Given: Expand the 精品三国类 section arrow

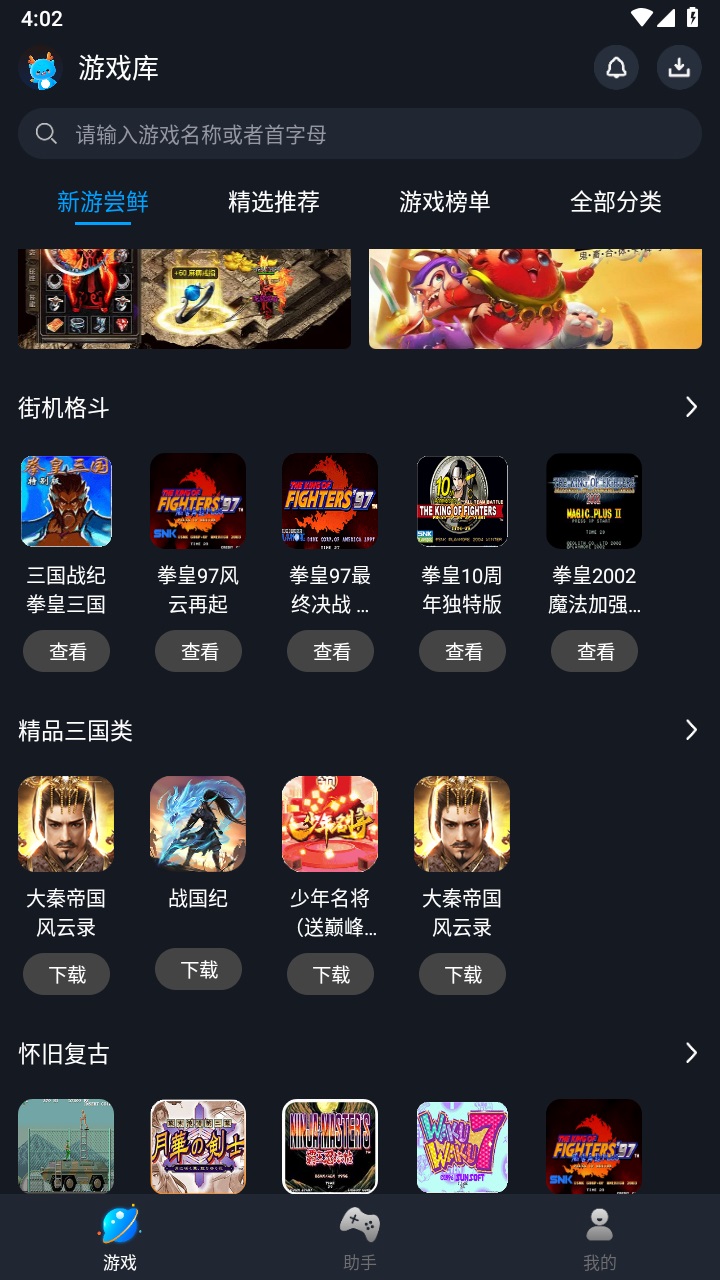Looking at the screenshot, I should (x=690, y=729).
